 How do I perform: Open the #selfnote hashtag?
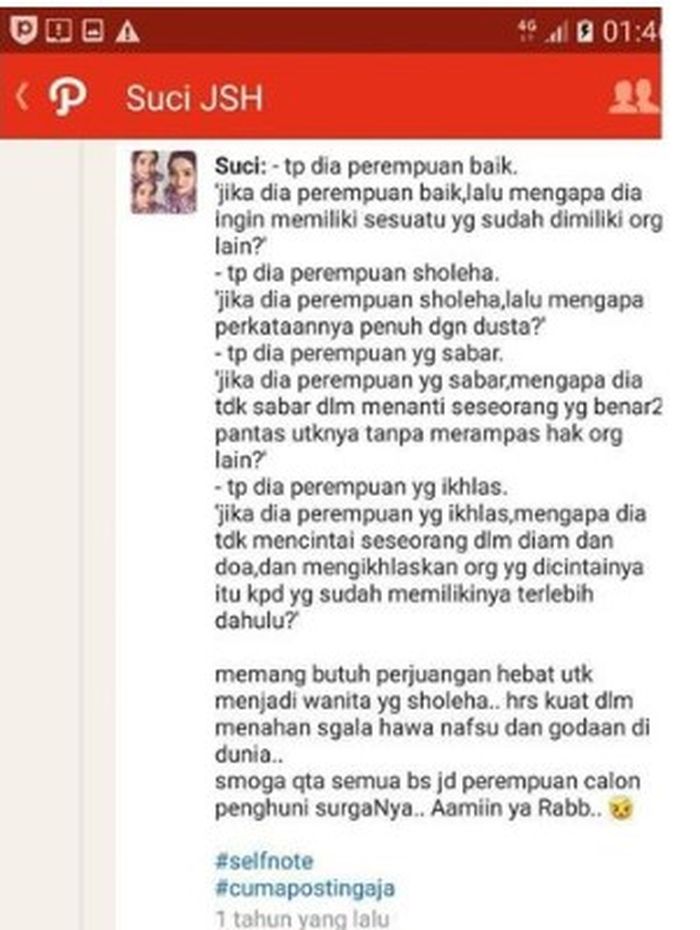click(x=264, y=861)
